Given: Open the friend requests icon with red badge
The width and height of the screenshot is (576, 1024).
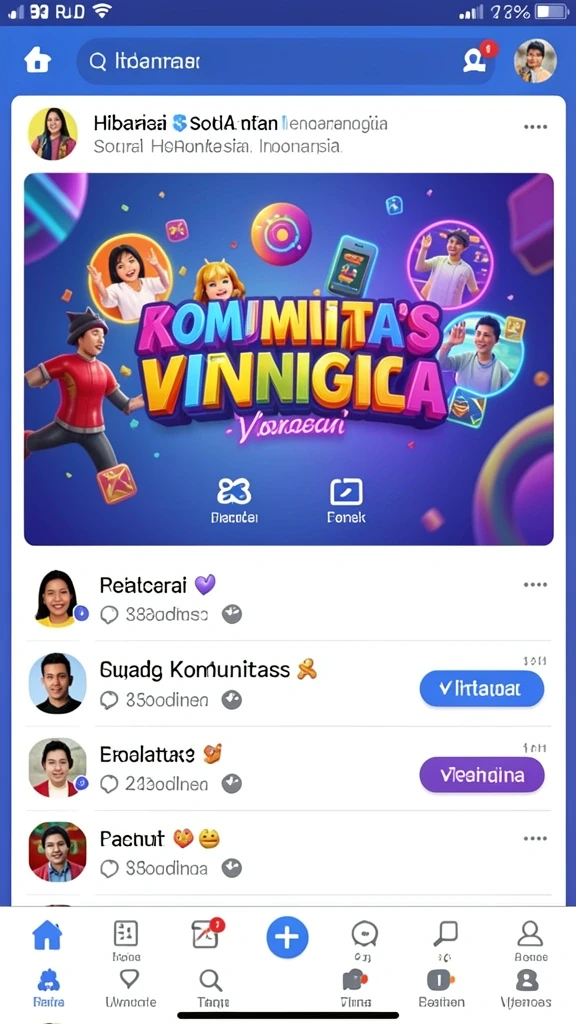Looking at the screenshot, I should coord(473,59).
